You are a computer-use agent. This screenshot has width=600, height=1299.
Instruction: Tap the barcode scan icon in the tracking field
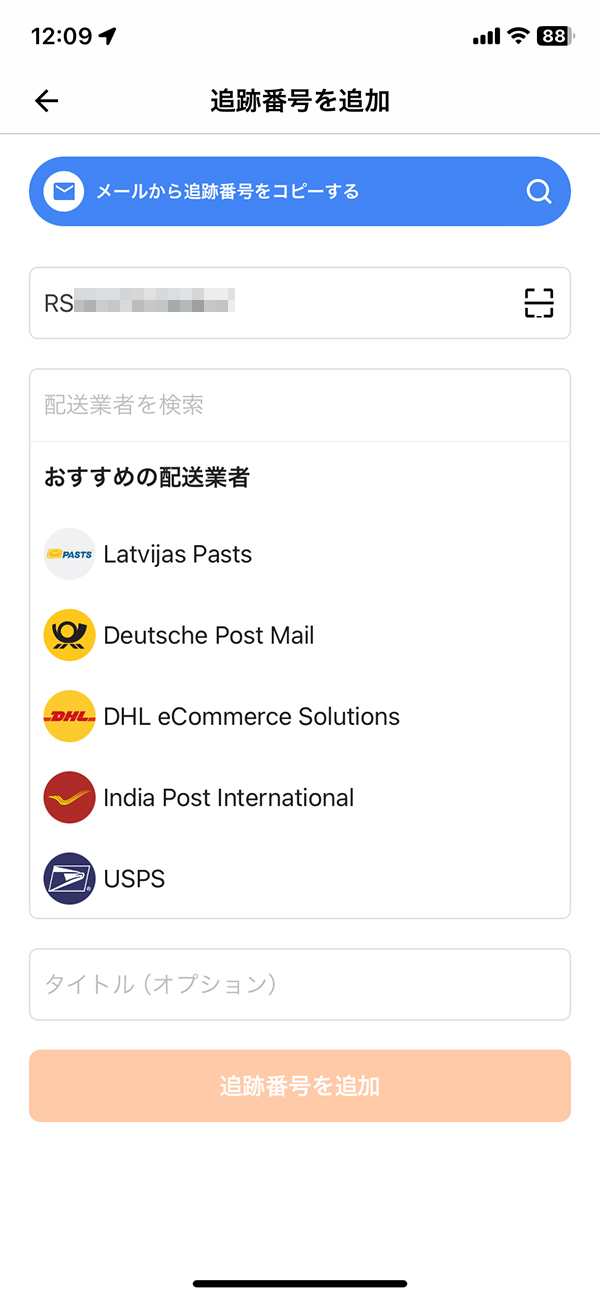pos(539,302)
